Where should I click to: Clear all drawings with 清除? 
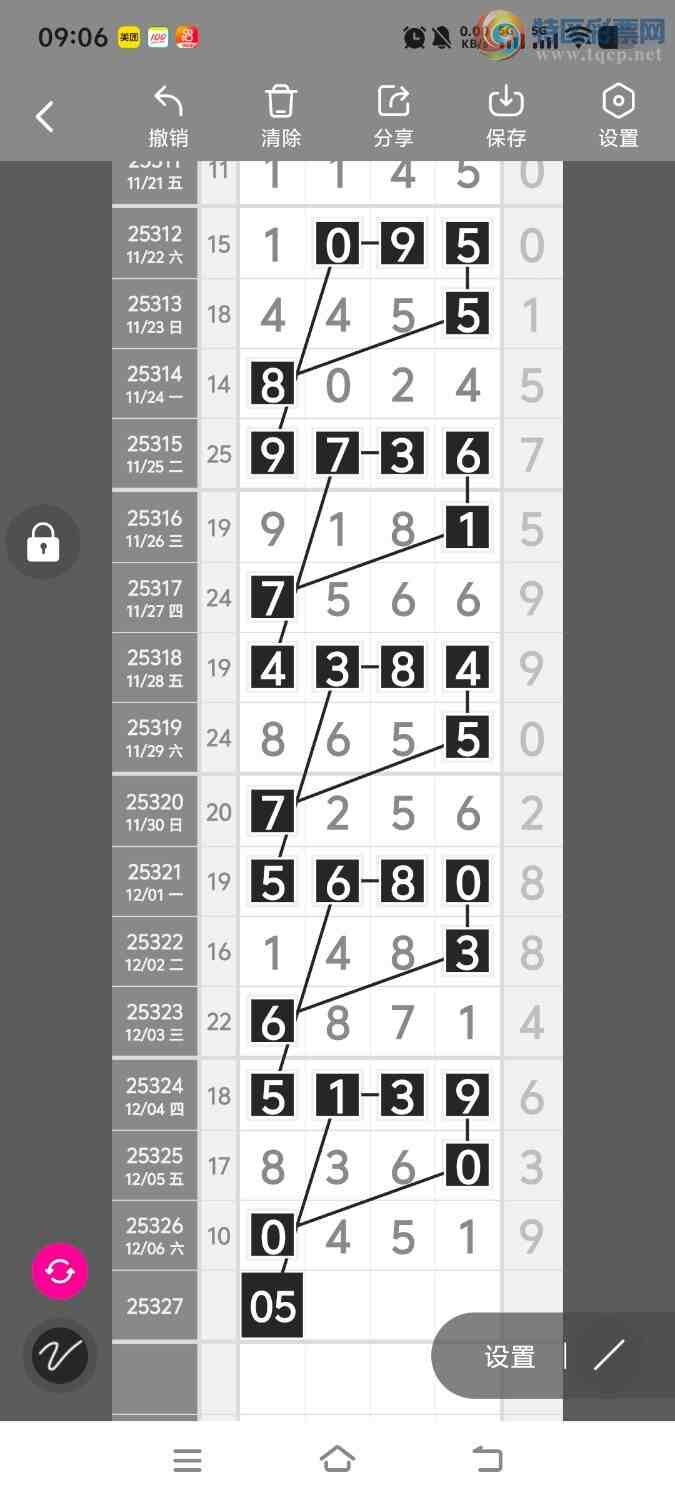pyautogui.click(x=281, y=117)
